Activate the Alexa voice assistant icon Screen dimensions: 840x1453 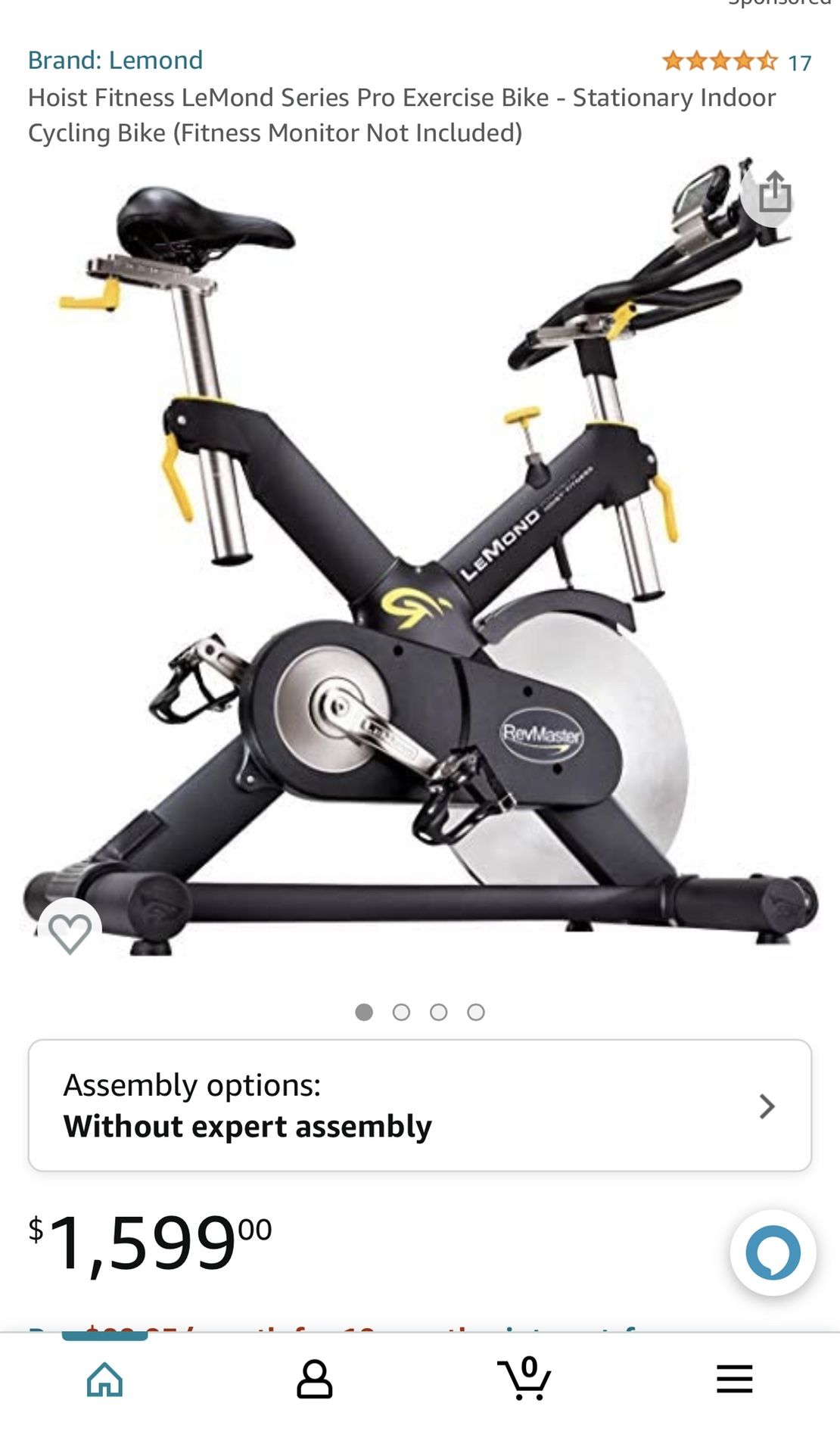coord(773,1252)
